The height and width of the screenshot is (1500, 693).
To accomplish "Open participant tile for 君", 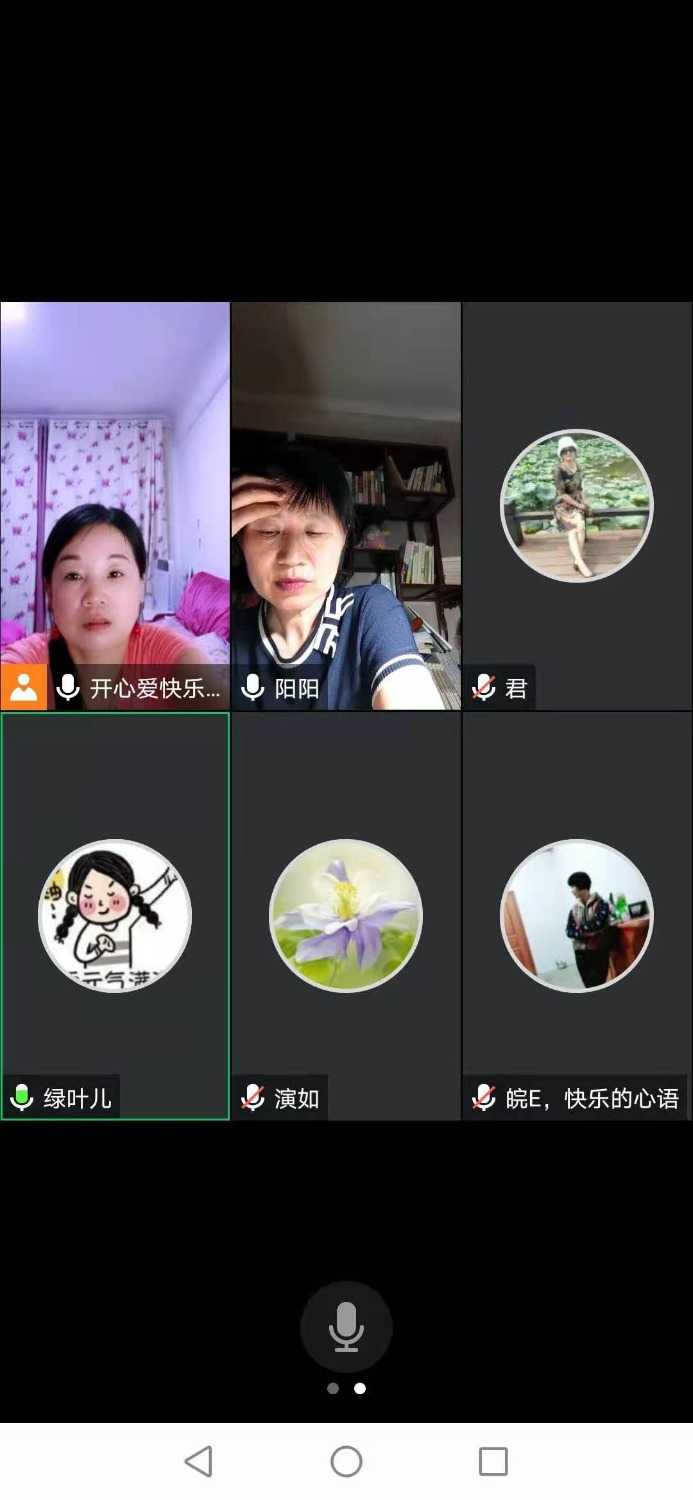I will pyautogui.click(x=577, y=505).
